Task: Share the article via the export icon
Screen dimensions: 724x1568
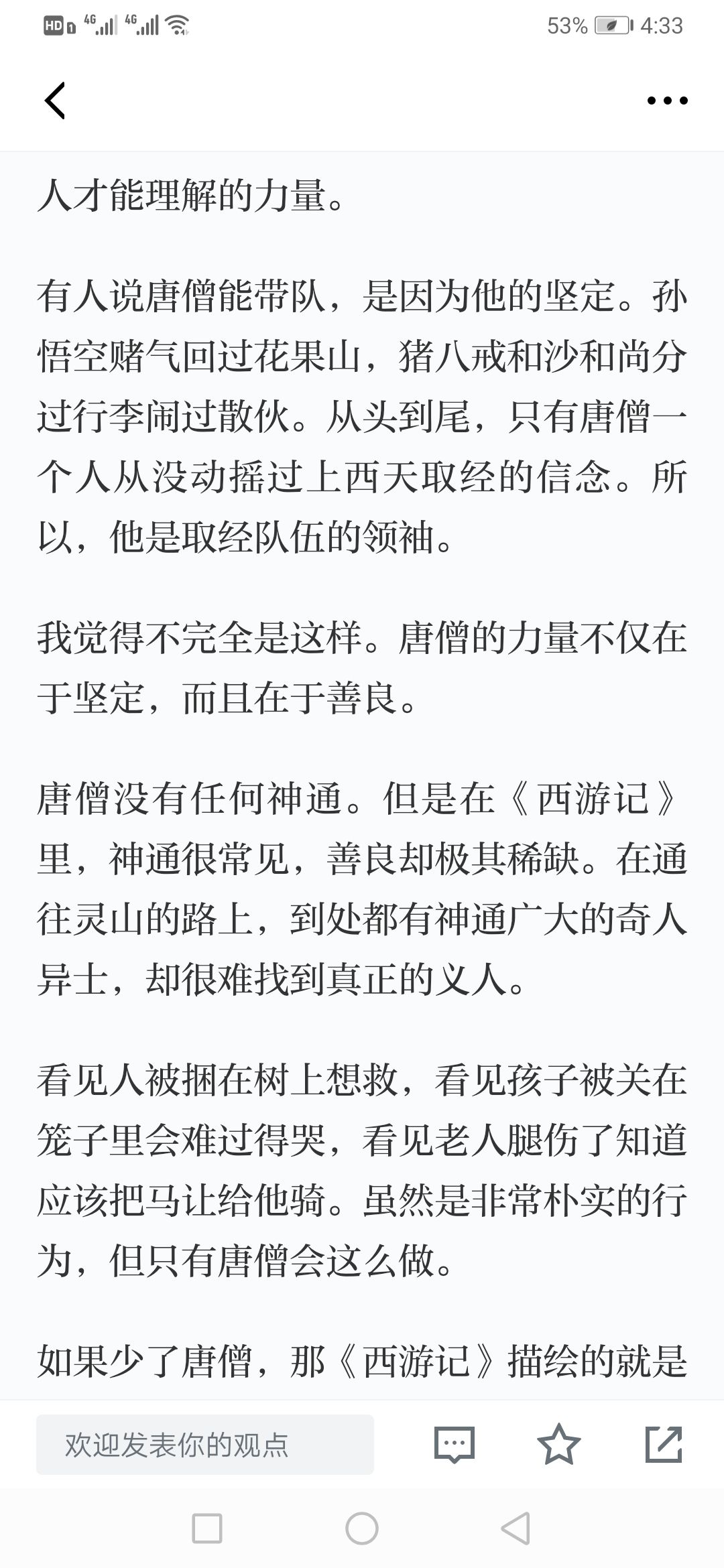Action: [x=664, y=1445]
